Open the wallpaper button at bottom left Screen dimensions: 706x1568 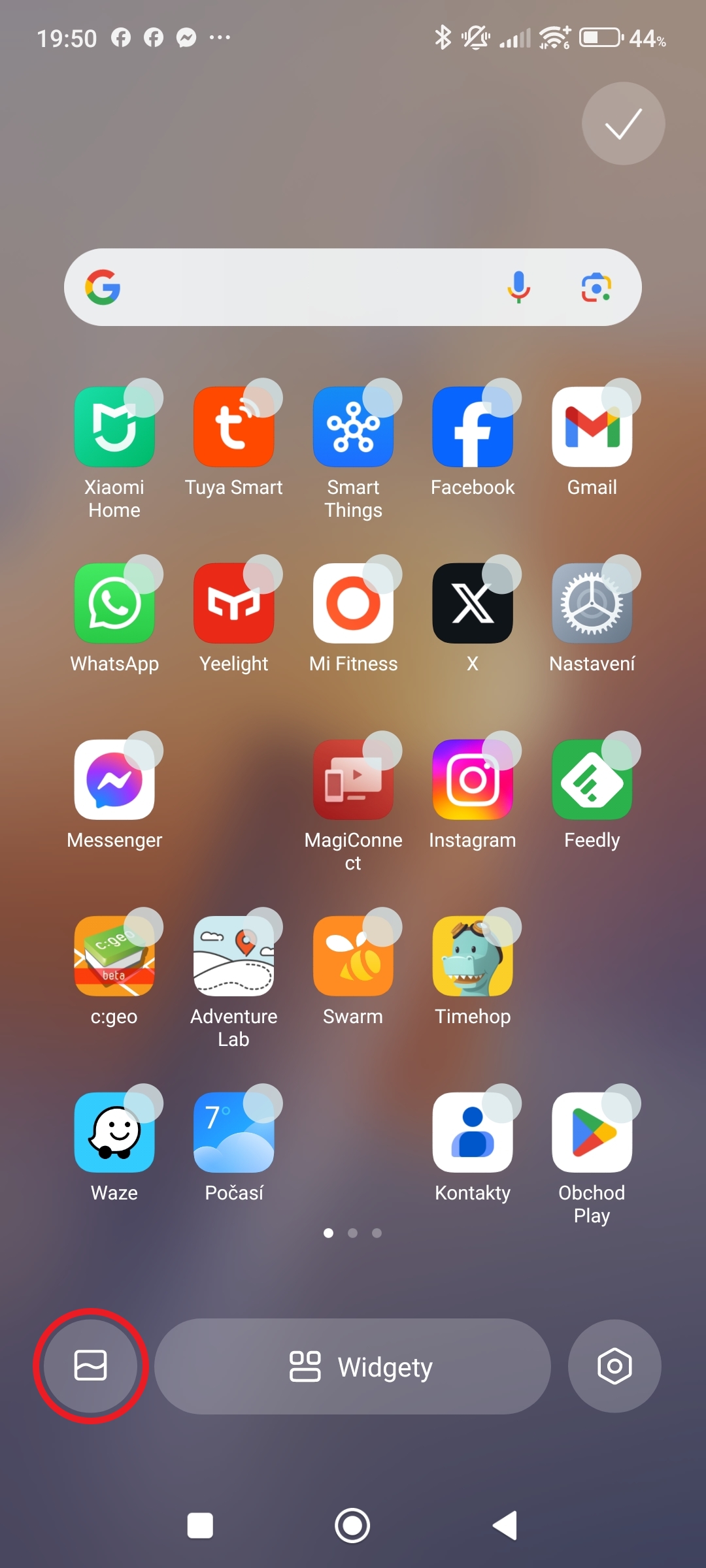click(91, 1365)
